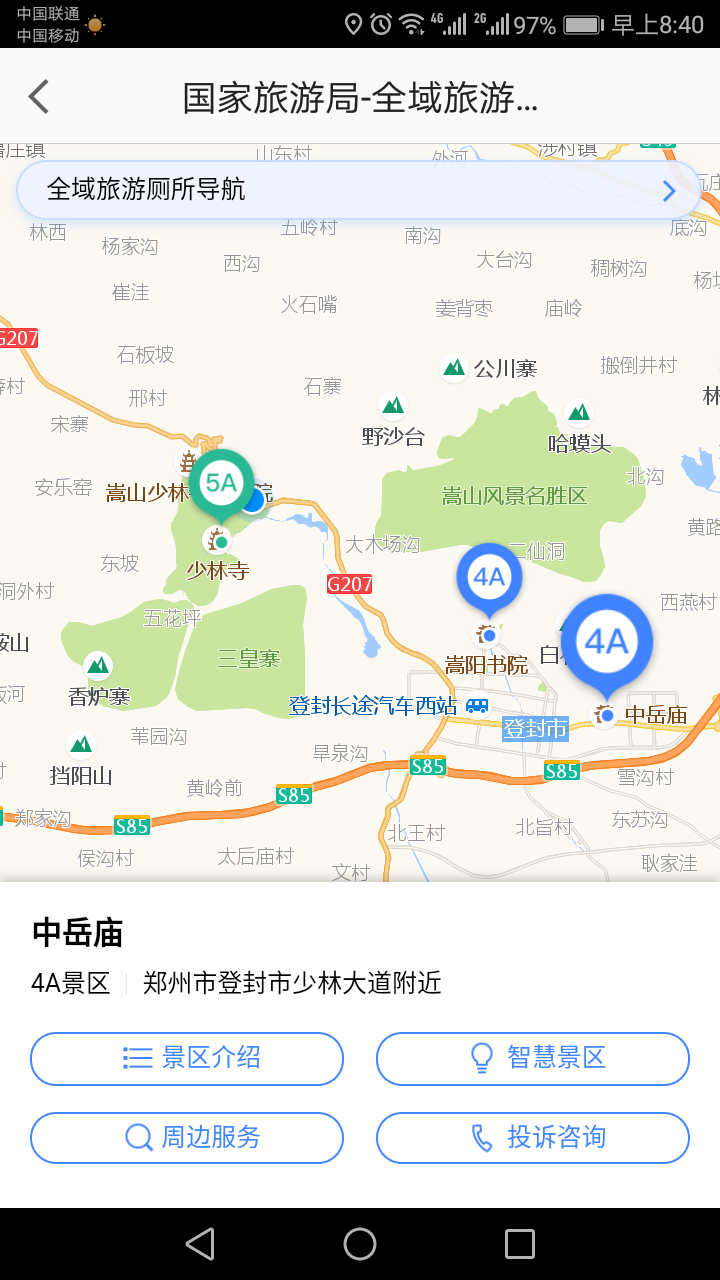This screenshot has height=1280, width=720.
Task: Open 投诉咨询 phone option
Action: tap(532, 1137)
